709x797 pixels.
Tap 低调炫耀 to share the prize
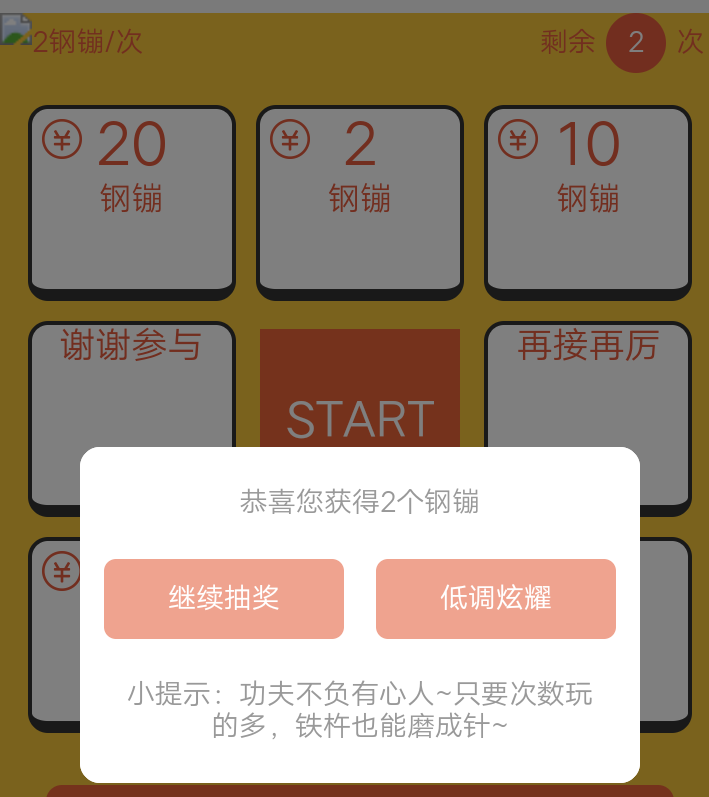[x=496, y=599]
